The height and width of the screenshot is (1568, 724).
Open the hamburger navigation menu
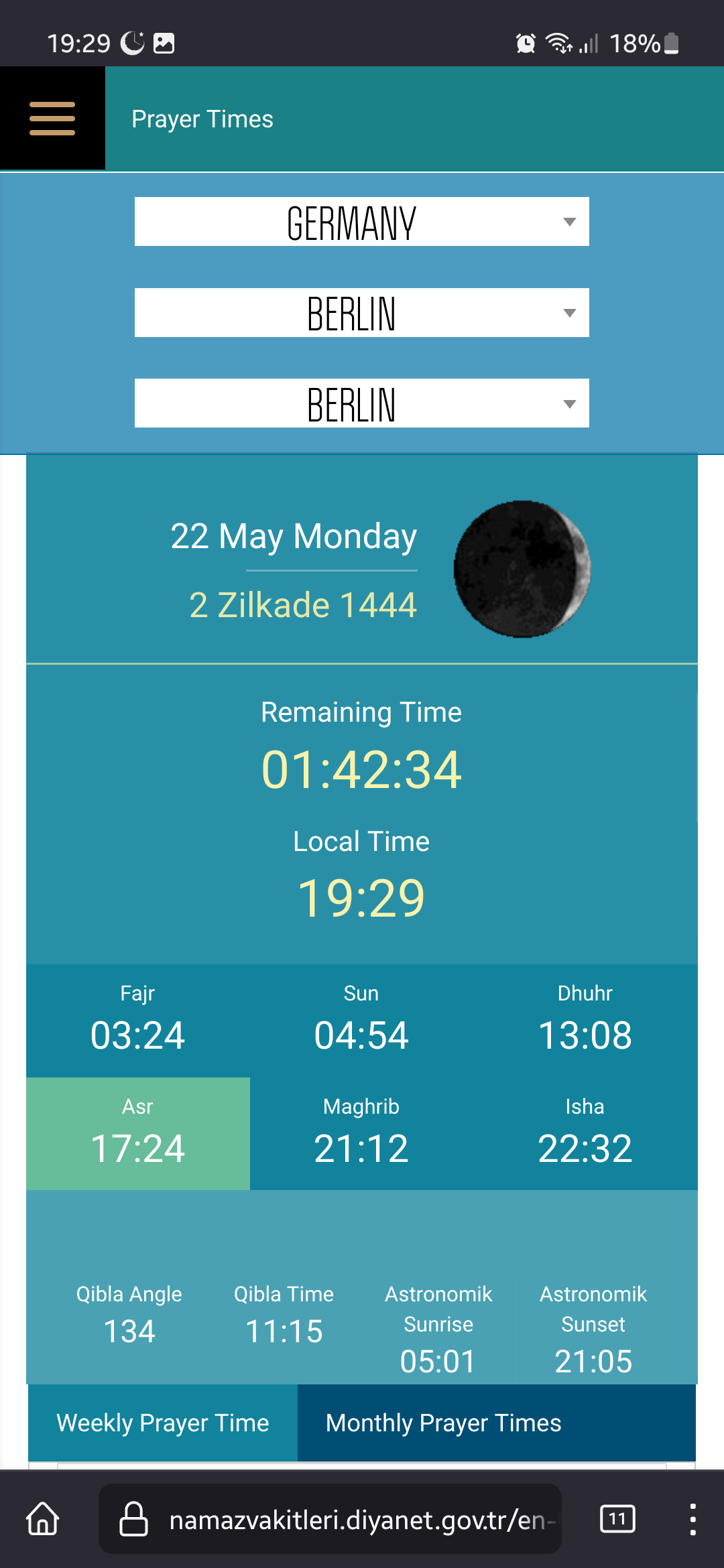click(52, 118)
